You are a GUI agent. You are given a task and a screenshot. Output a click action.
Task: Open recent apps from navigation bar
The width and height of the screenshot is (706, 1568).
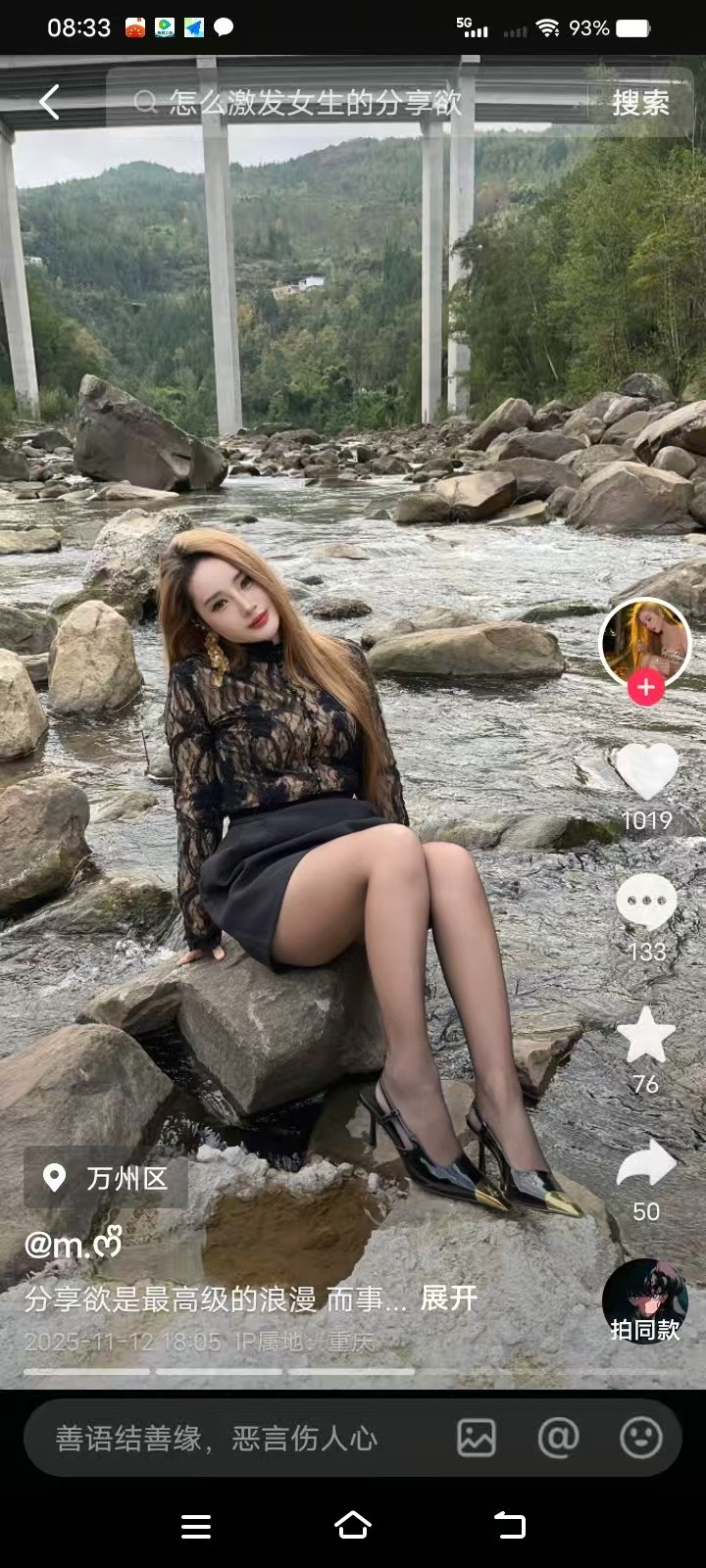pos(196,1526)
